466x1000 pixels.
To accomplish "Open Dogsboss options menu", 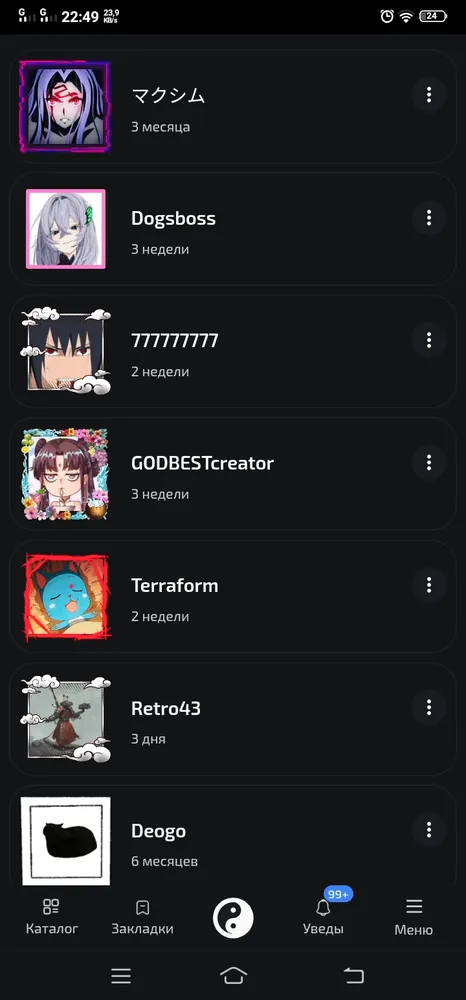I will tap(428, 217).
